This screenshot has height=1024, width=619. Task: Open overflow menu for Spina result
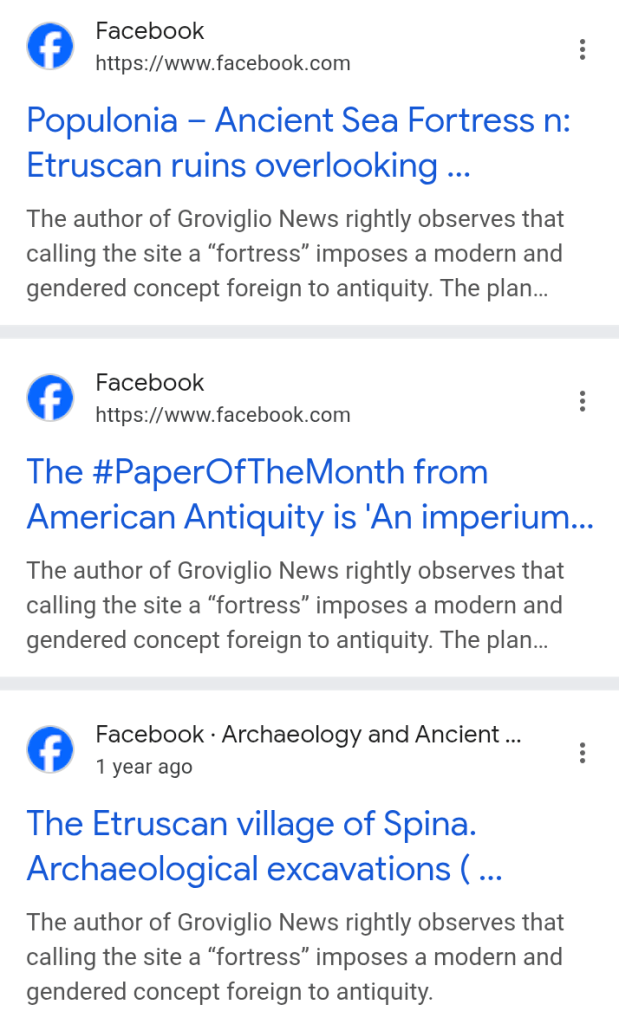[x=582, y=753]
